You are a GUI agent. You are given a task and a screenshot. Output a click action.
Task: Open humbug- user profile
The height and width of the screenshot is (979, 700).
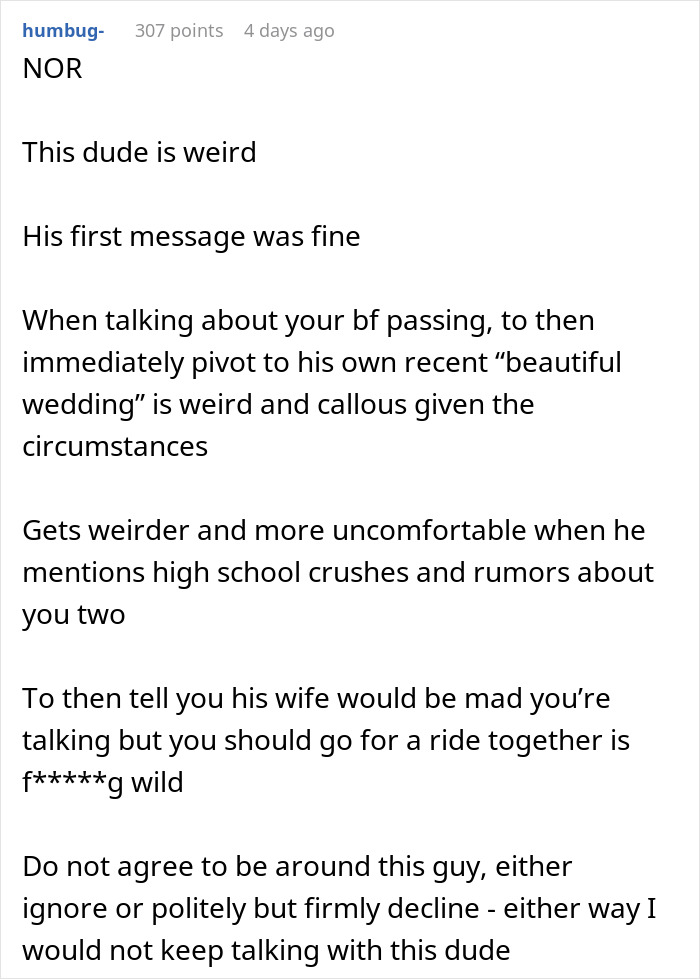62,31
